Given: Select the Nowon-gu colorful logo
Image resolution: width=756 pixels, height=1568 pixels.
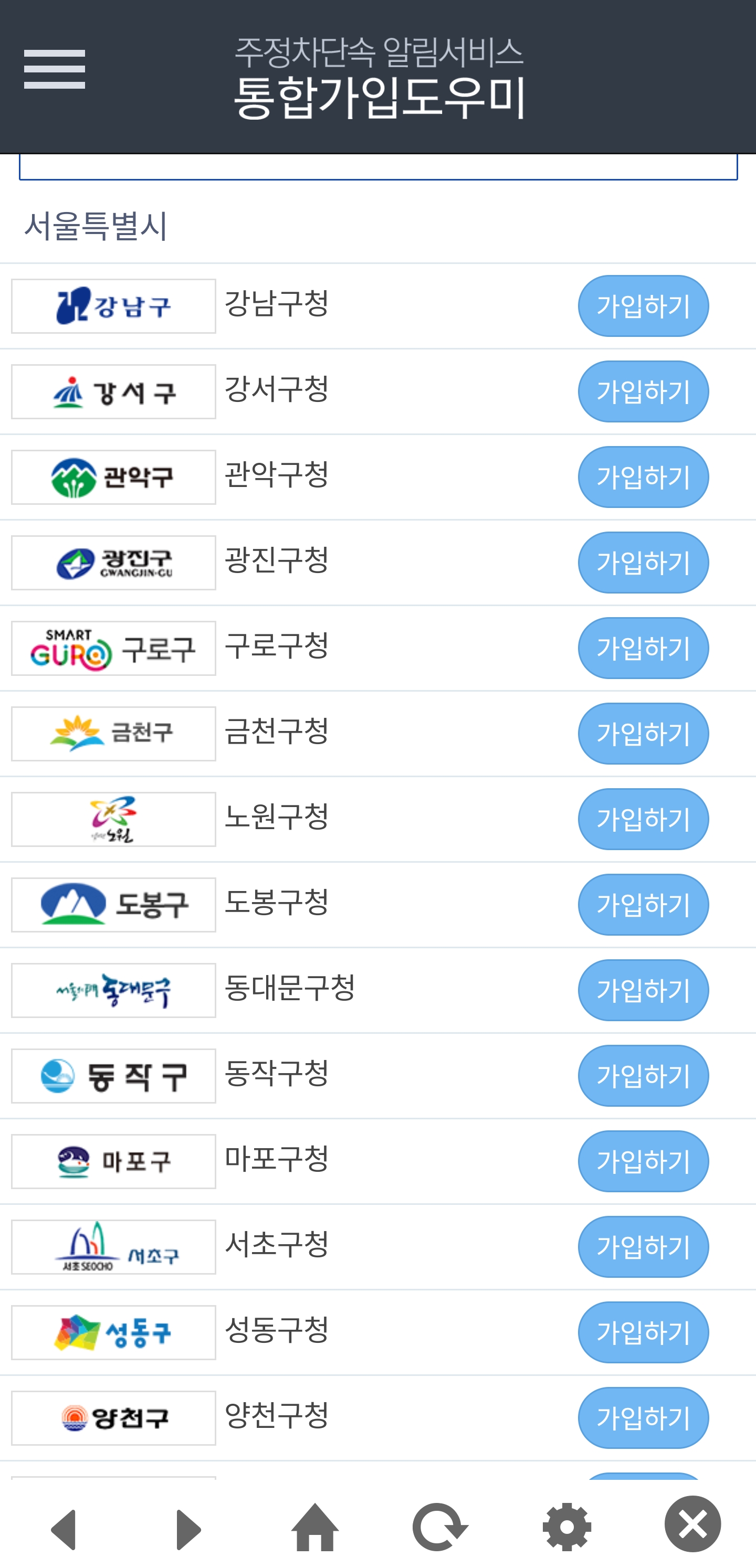Looking at the screenshot, I should click(113, 818).
